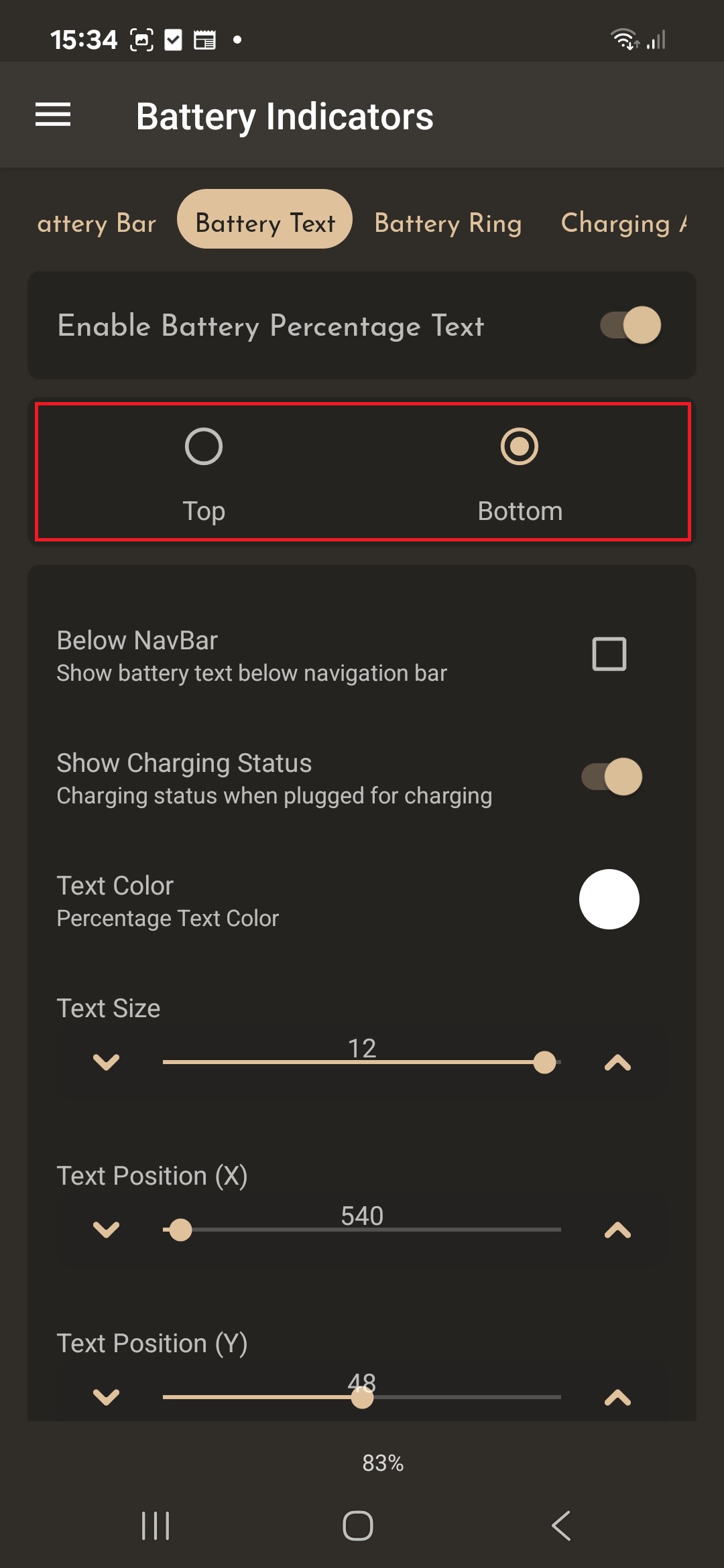Tap the Text Position (X) slider
The width and height of the screenshot is (724, 1568).
pos(362,1230)
